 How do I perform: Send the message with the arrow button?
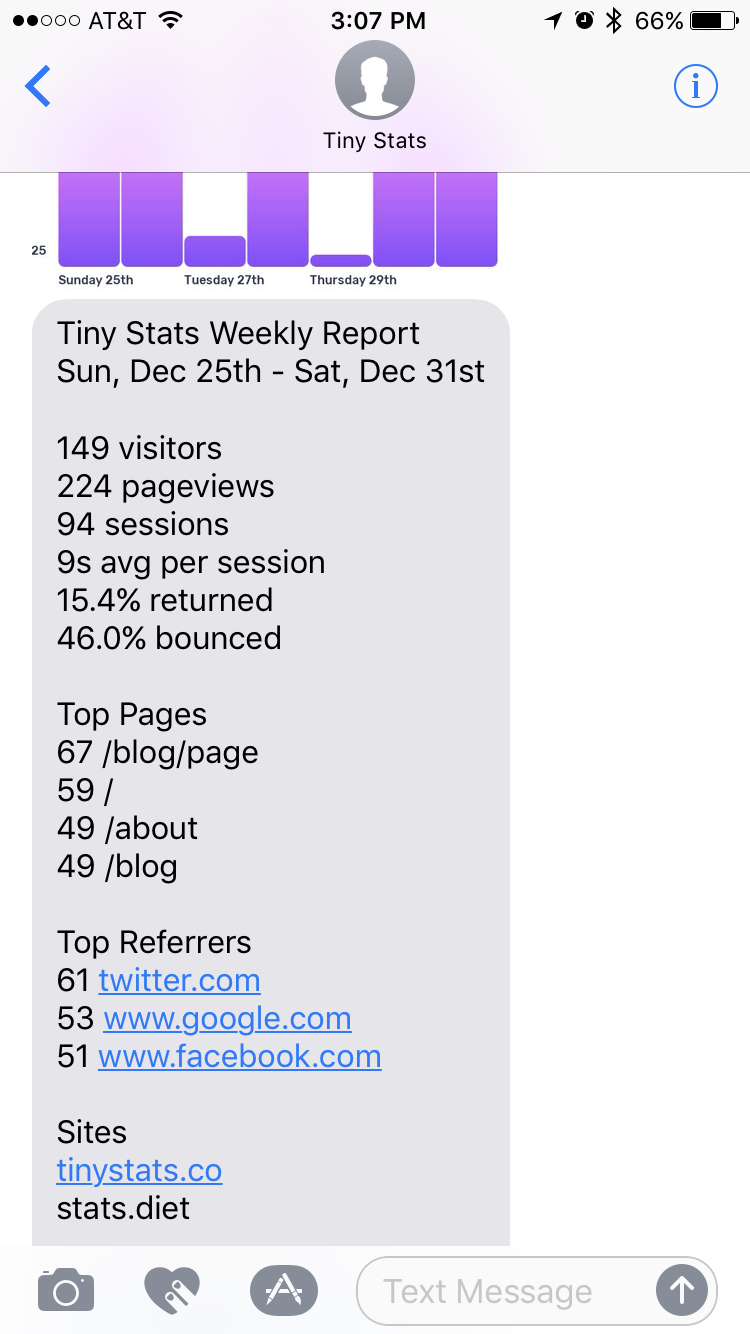[x=682, y=1291]
